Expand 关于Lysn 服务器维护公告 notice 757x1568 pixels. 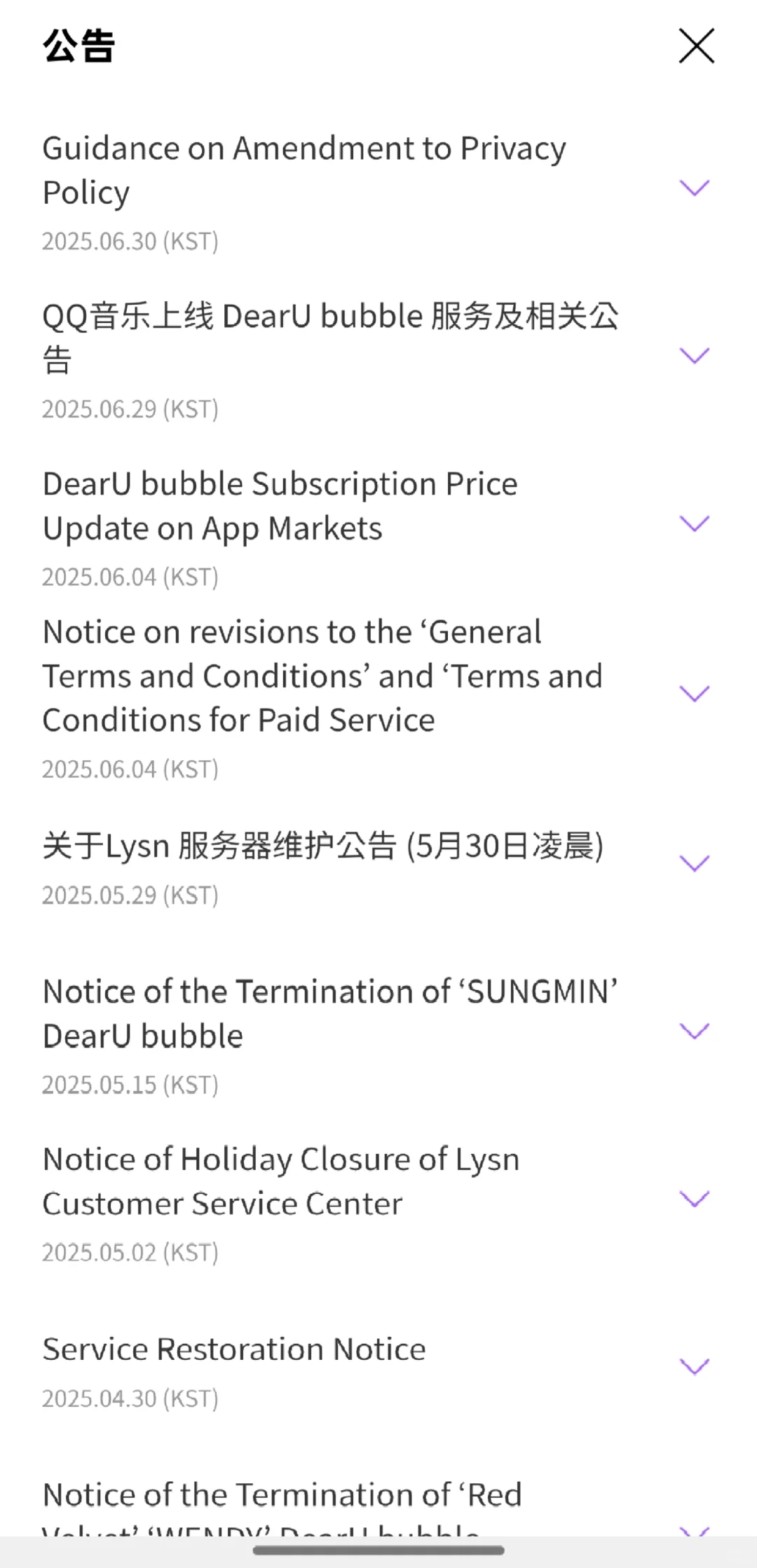[695, 863]
